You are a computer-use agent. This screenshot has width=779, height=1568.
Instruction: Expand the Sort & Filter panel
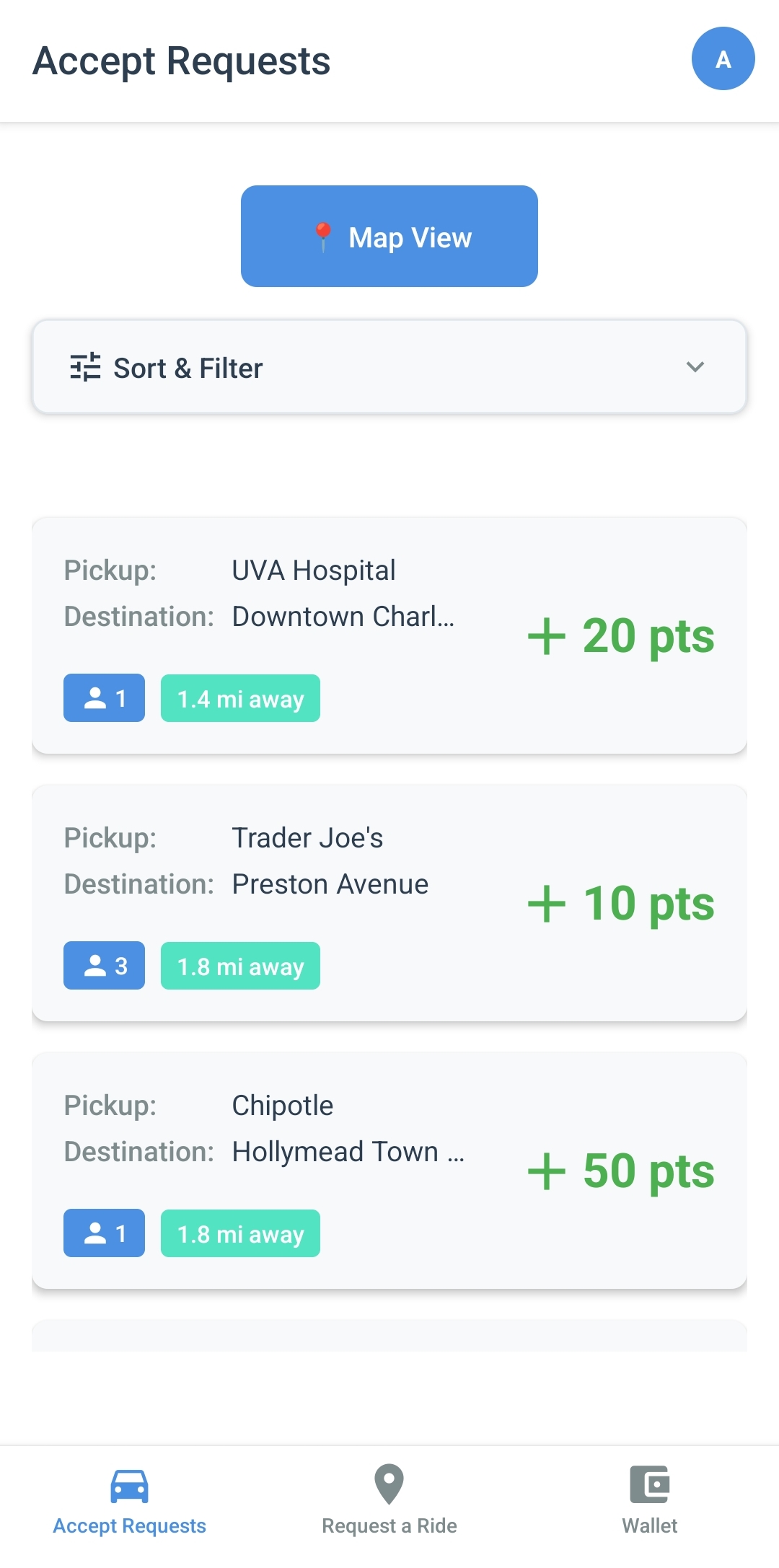(389, 366)
